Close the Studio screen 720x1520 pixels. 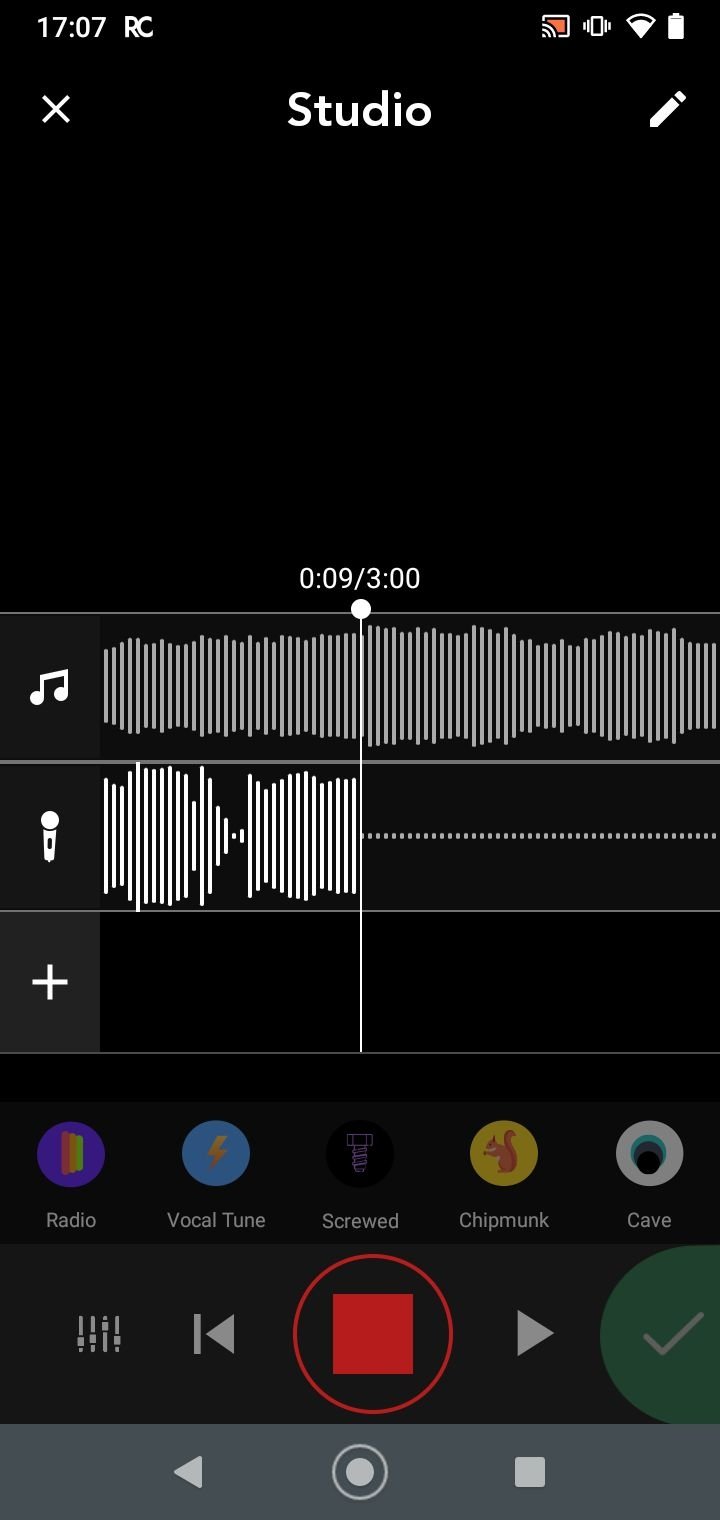pos(56,109)
